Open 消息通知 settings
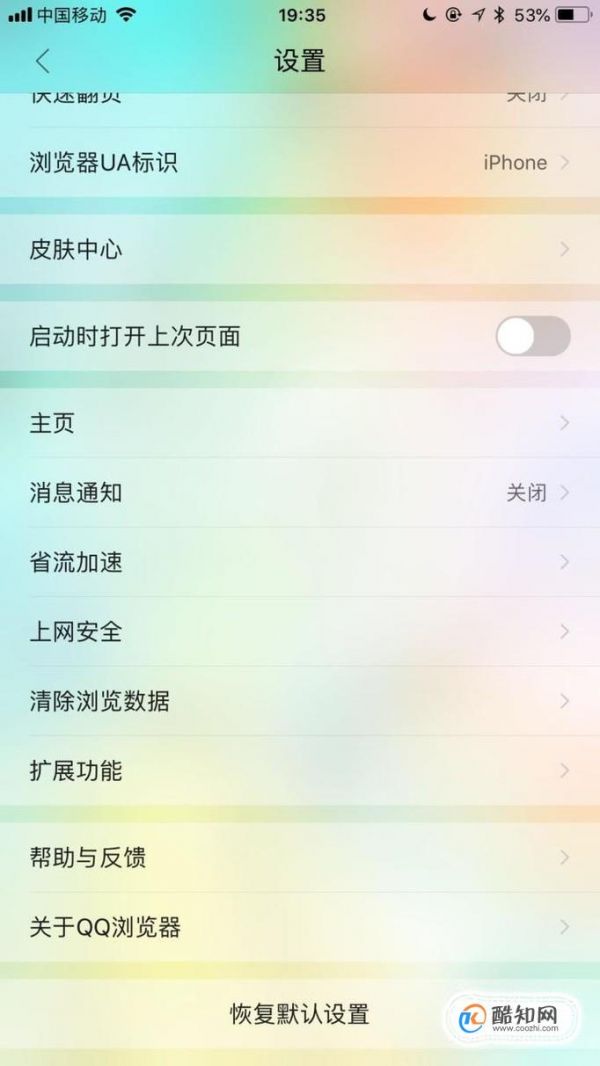 300,493
